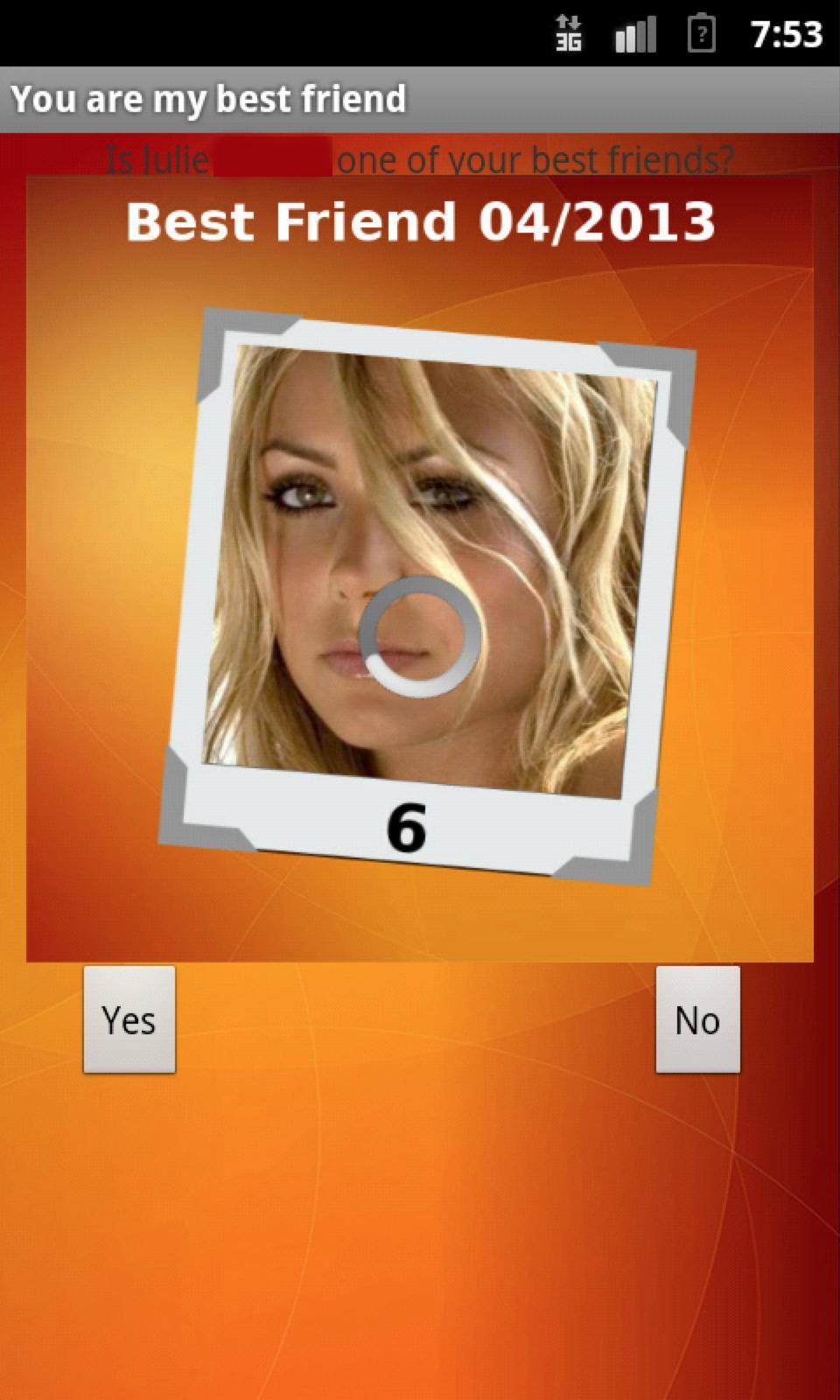Answer Yes to the best friend question
This screenshot has height=1400, width=840.
click(x=129, y=1019)
